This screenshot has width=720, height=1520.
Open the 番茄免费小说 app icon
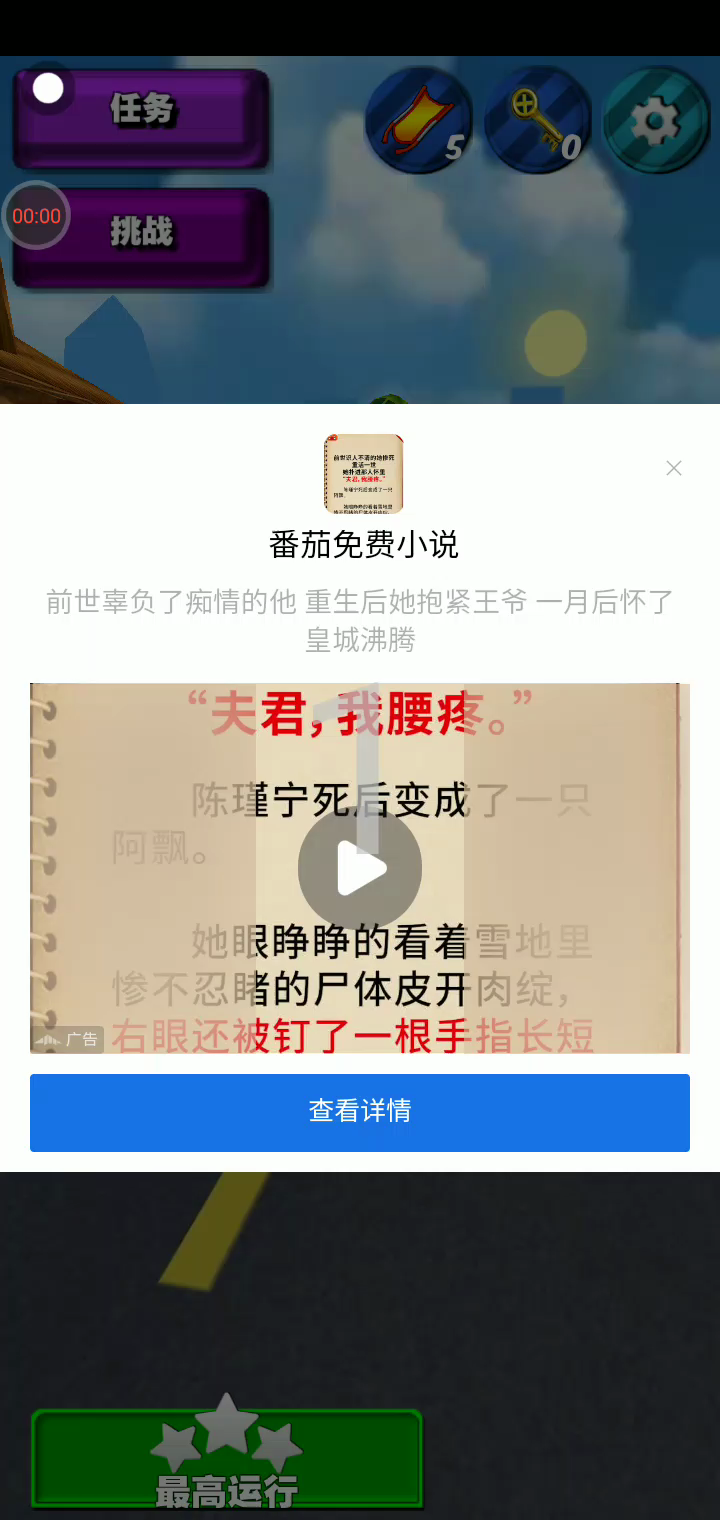point(364,473)
